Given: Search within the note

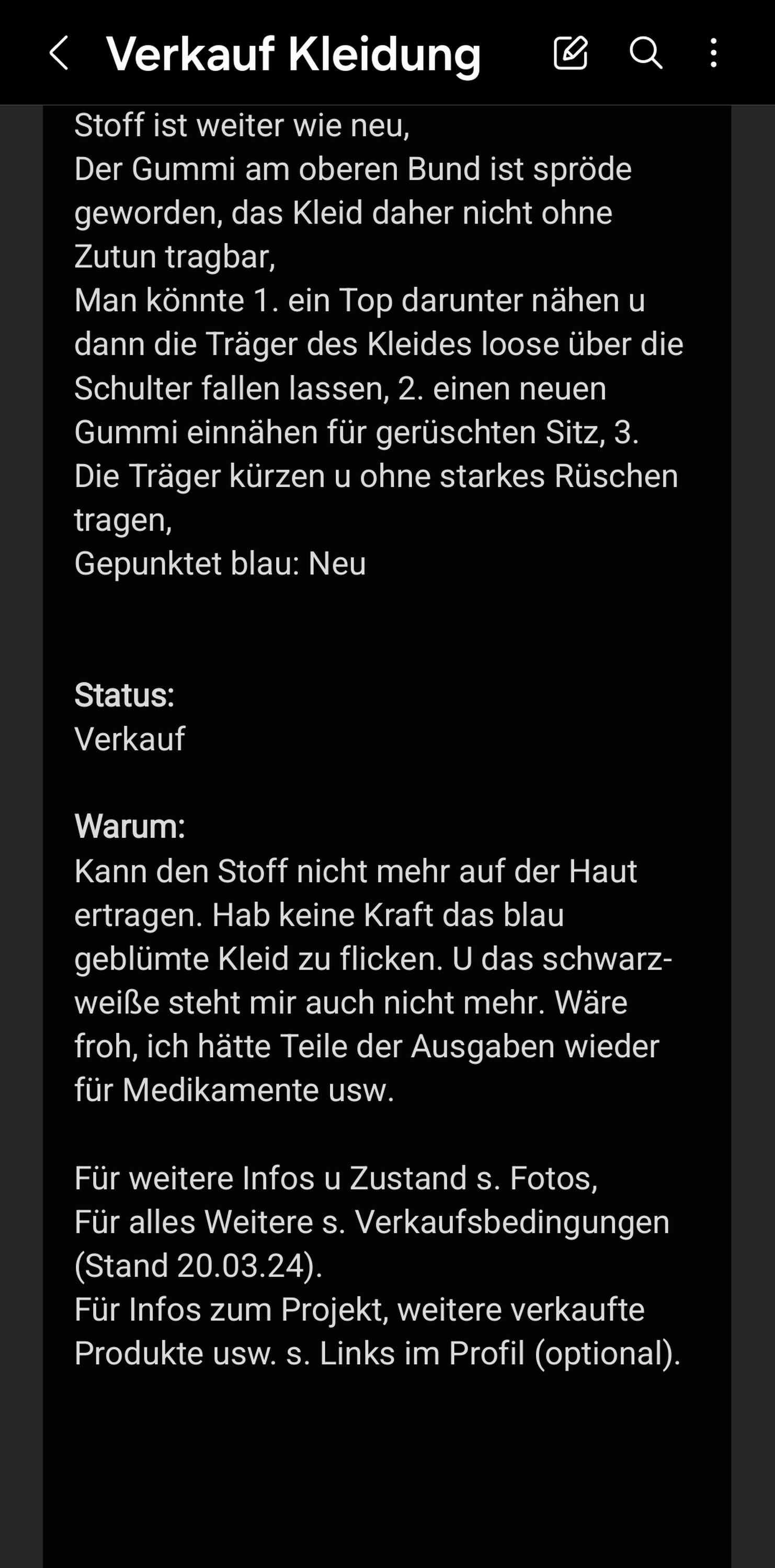Looking at the screenshot, I should [645, 53].
